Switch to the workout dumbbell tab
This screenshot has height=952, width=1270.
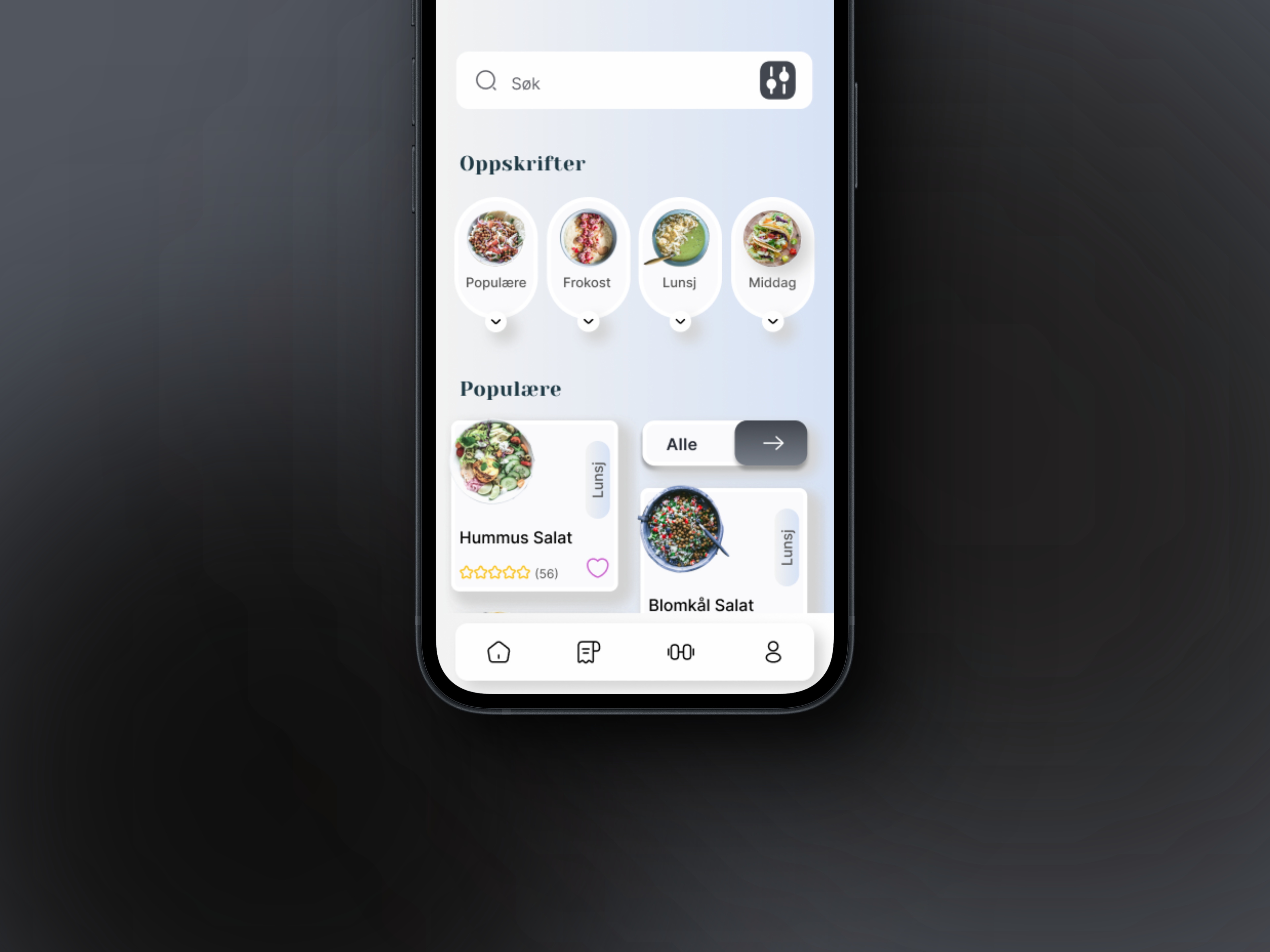pyautogui.click(x=680, y=652)
